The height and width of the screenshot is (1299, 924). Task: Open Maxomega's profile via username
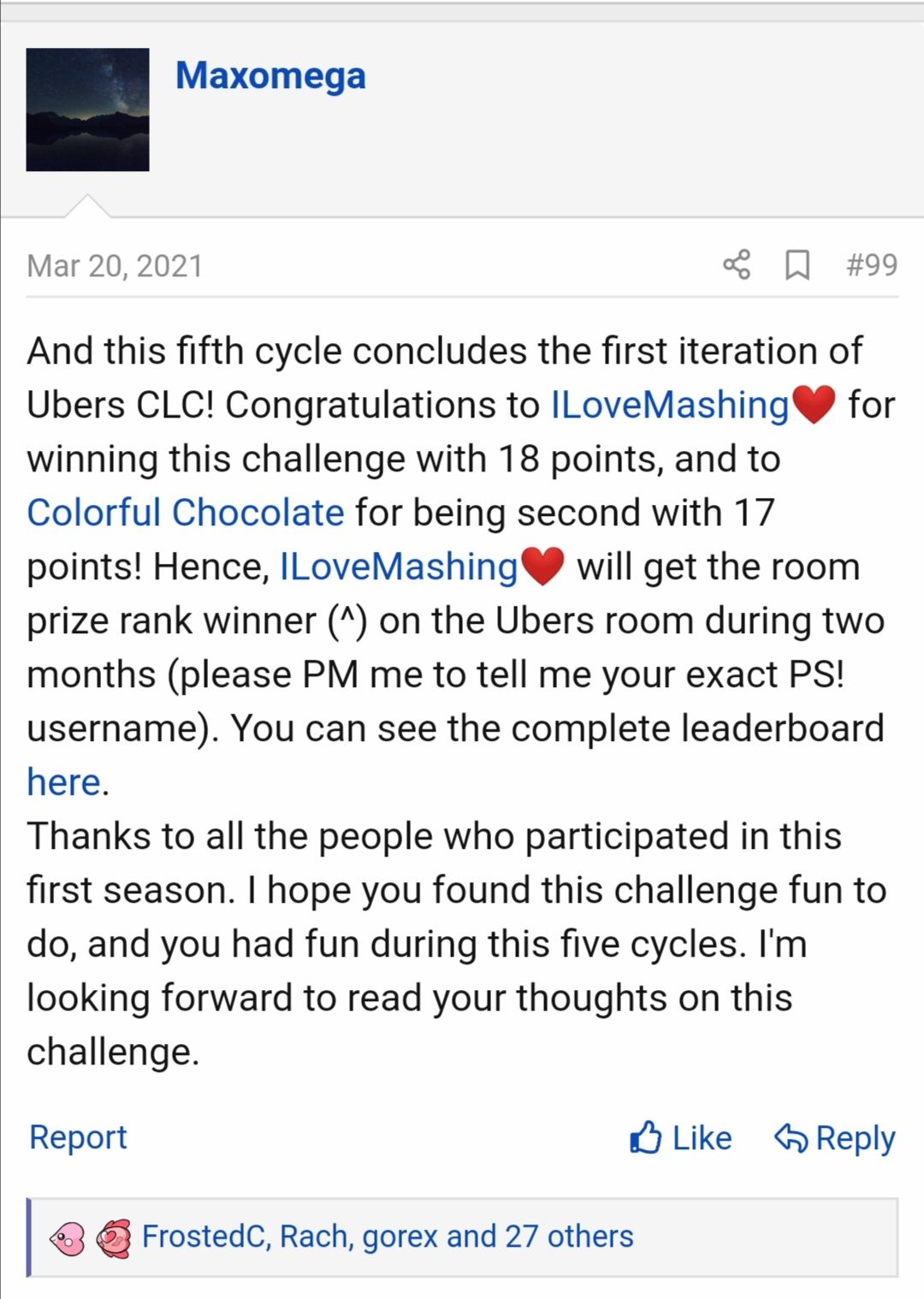point(270,75)
